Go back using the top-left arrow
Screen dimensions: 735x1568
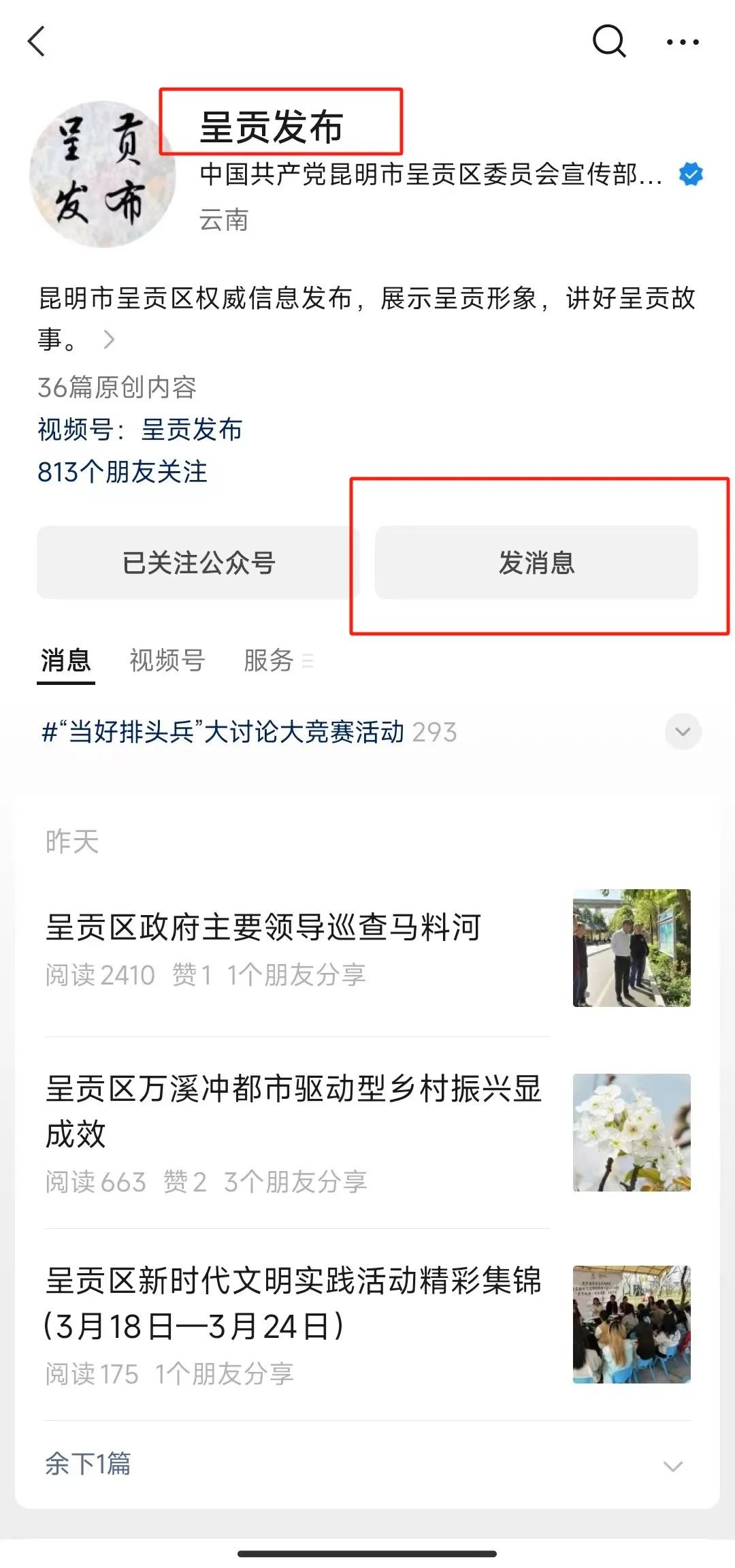(36, 42)
